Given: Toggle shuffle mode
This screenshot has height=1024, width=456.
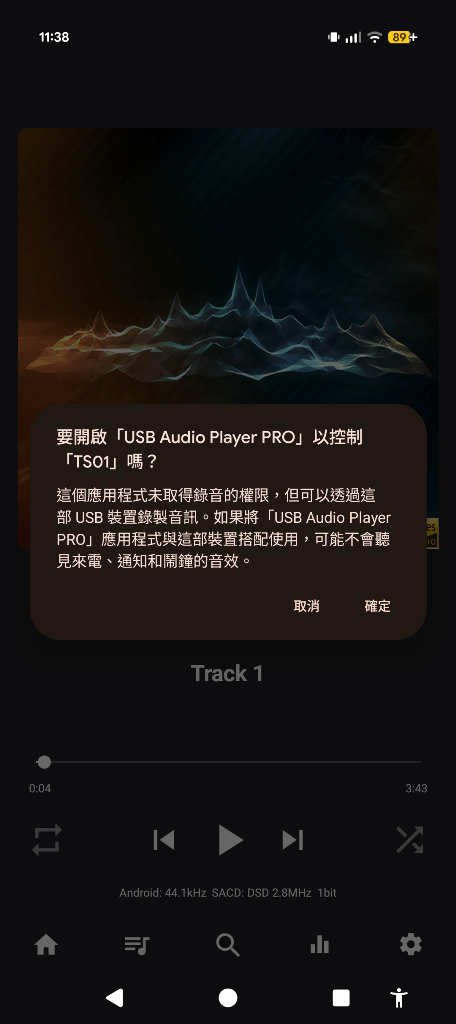Looking at the screenshot, I should [x=410, y=840].
